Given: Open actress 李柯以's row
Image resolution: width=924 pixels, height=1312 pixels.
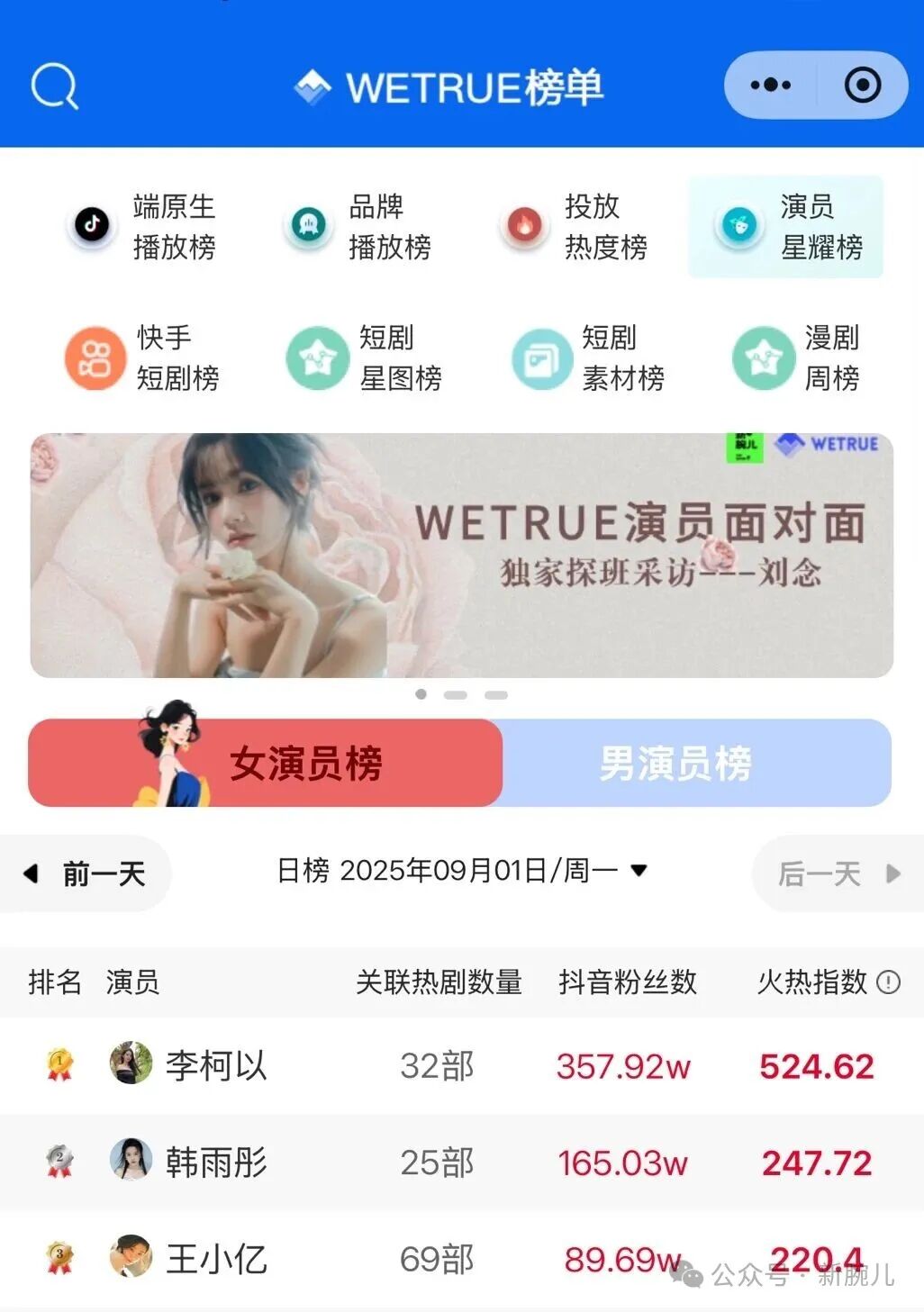Looking at the screenshot, I should coord(216,1065).
